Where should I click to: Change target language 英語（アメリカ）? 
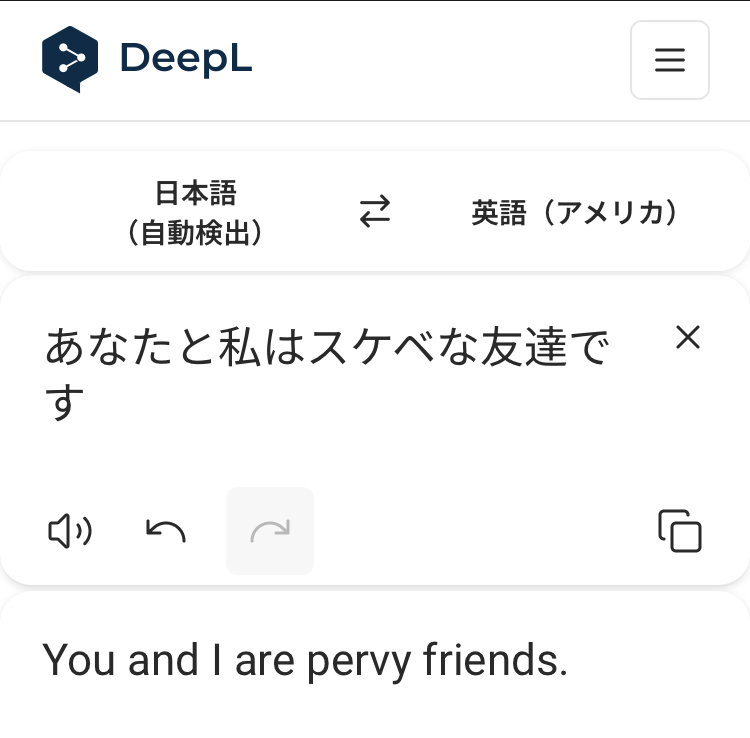(574, 212)
